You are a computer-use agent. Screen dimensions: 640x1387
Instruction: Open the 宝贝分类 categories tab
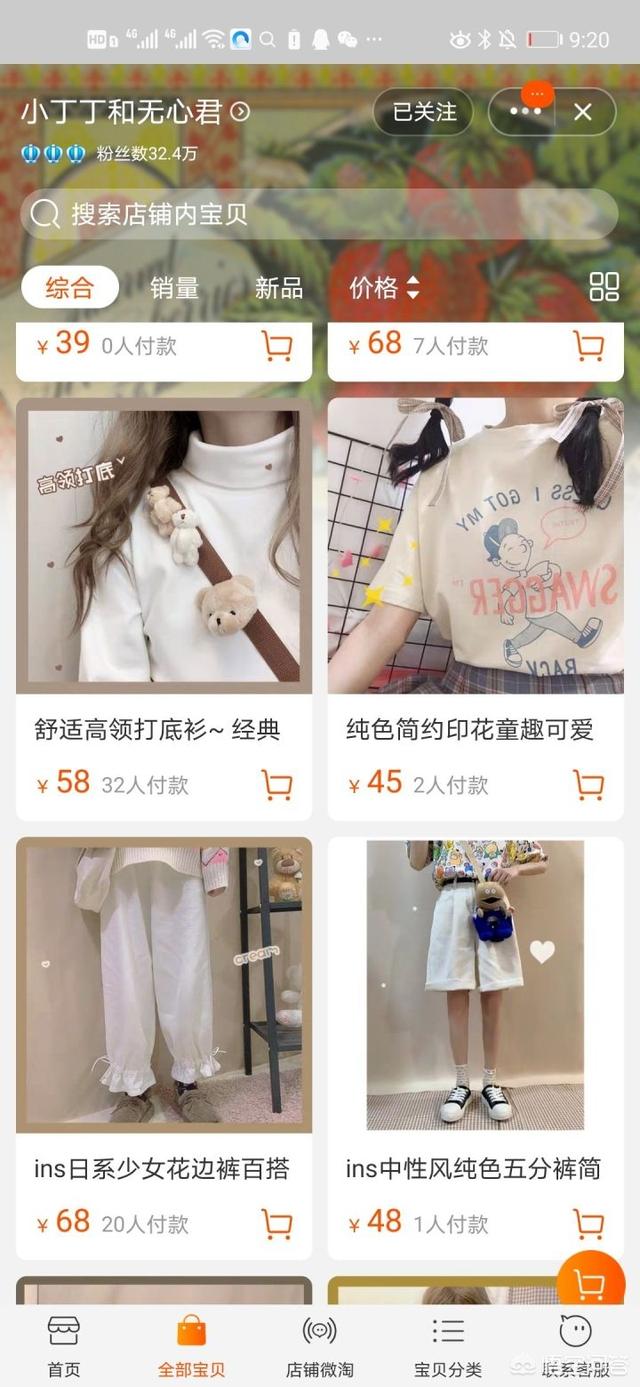point(448,1345)
